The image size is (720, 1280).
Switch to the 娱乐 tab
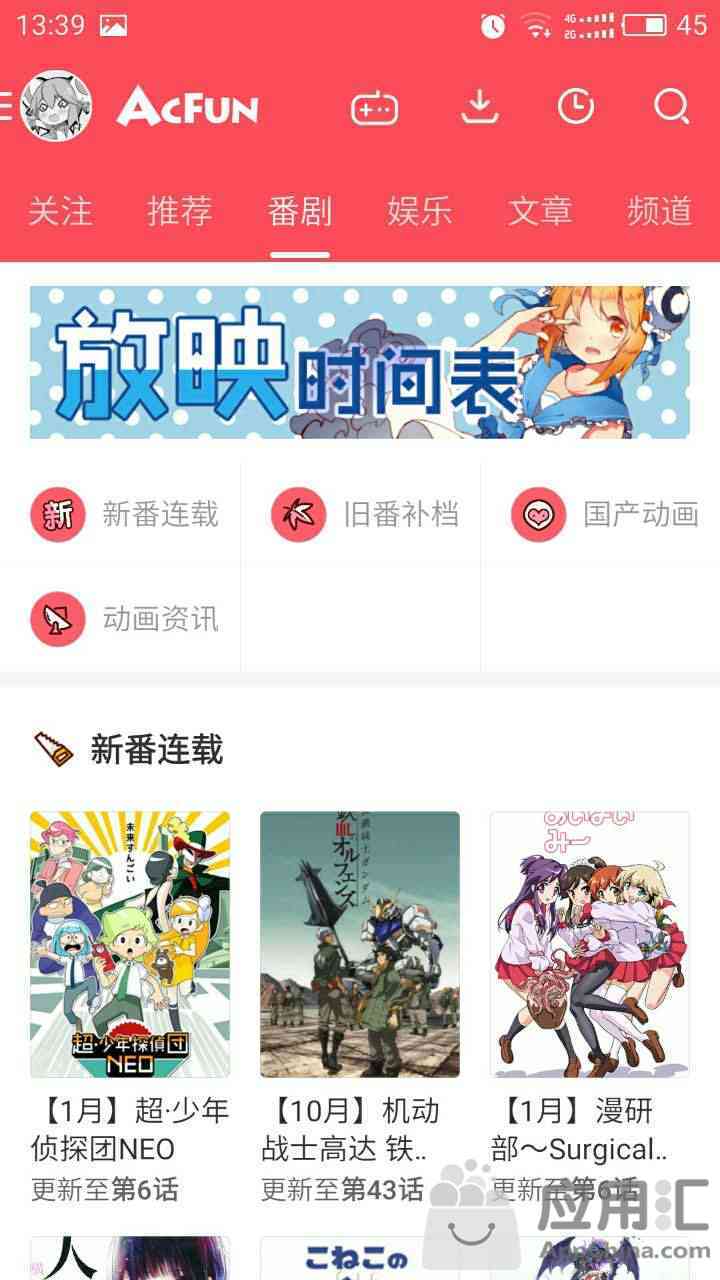420,211
